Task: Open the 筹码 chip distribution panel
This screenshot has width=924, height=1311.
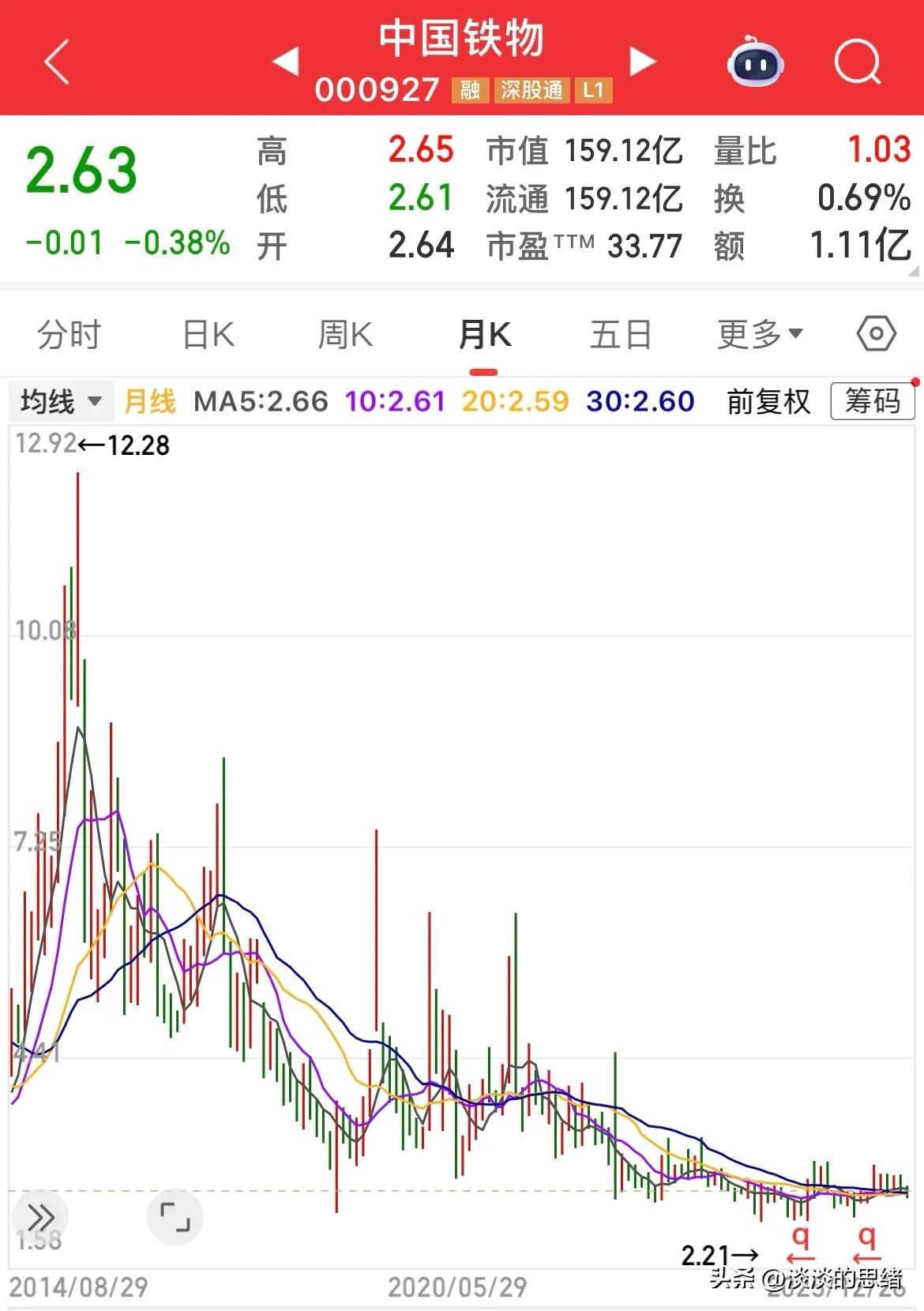Action: tap(870, 402)
